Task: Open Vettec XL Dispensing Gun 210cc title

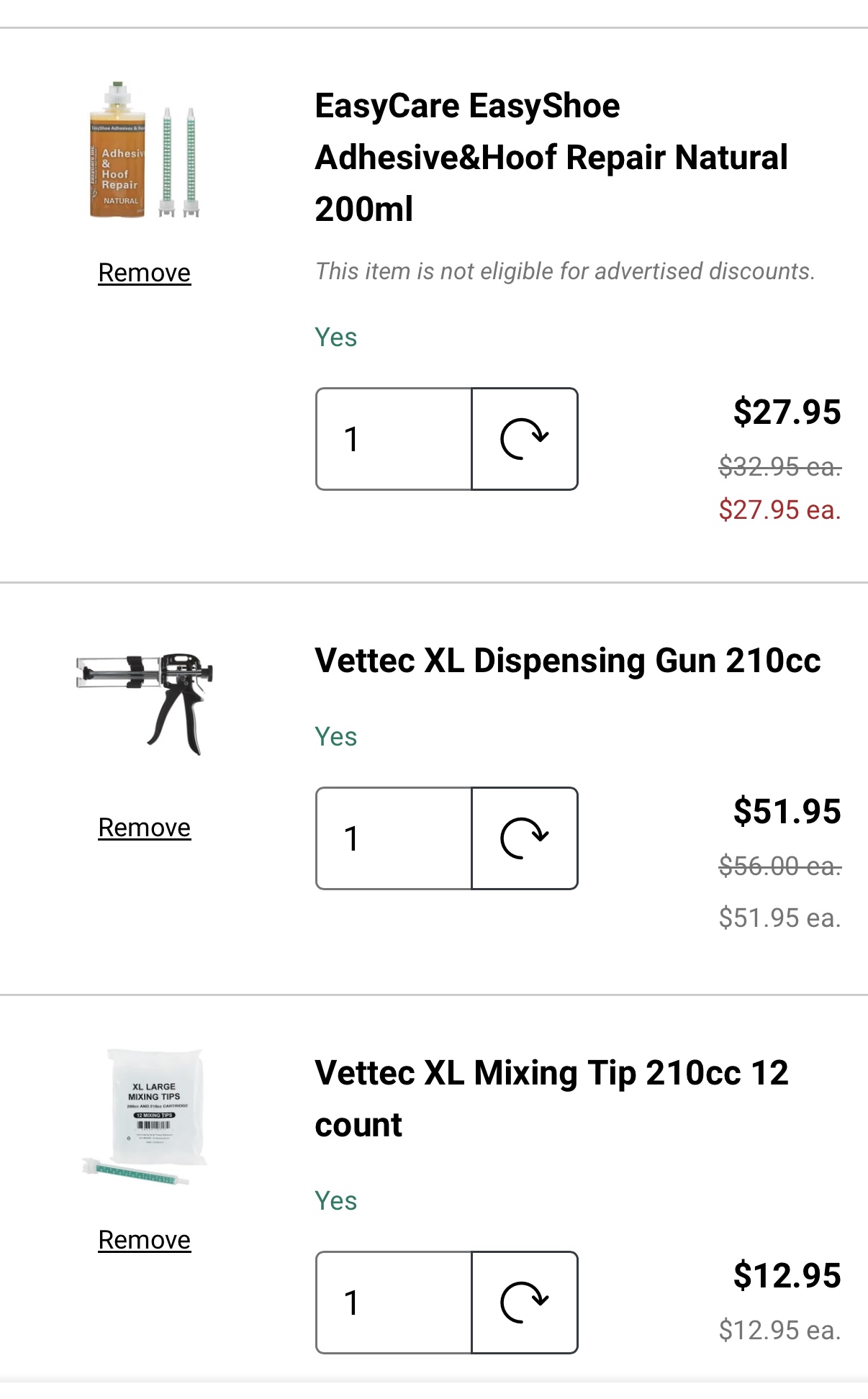Action: [568, 661]
